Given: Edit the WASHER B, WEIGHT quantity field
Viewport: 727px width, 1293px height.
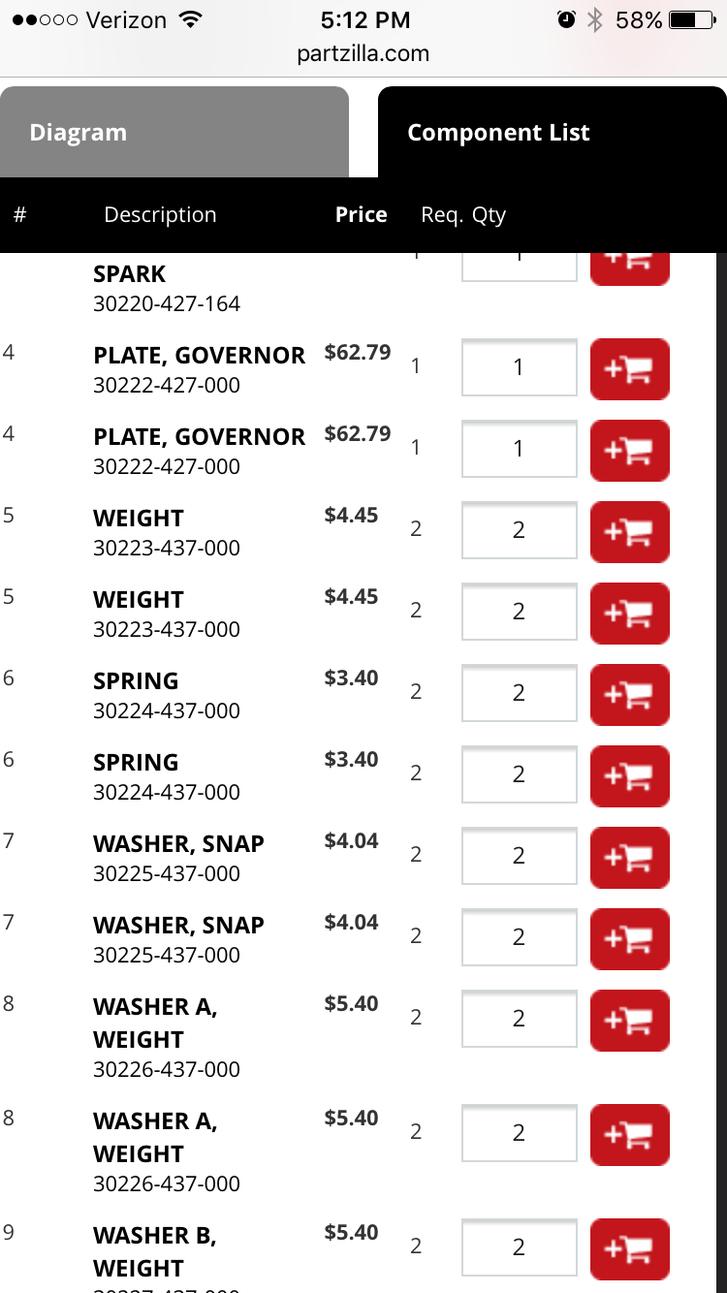Looking at the screenshot, I should [x=518, y=1248].
